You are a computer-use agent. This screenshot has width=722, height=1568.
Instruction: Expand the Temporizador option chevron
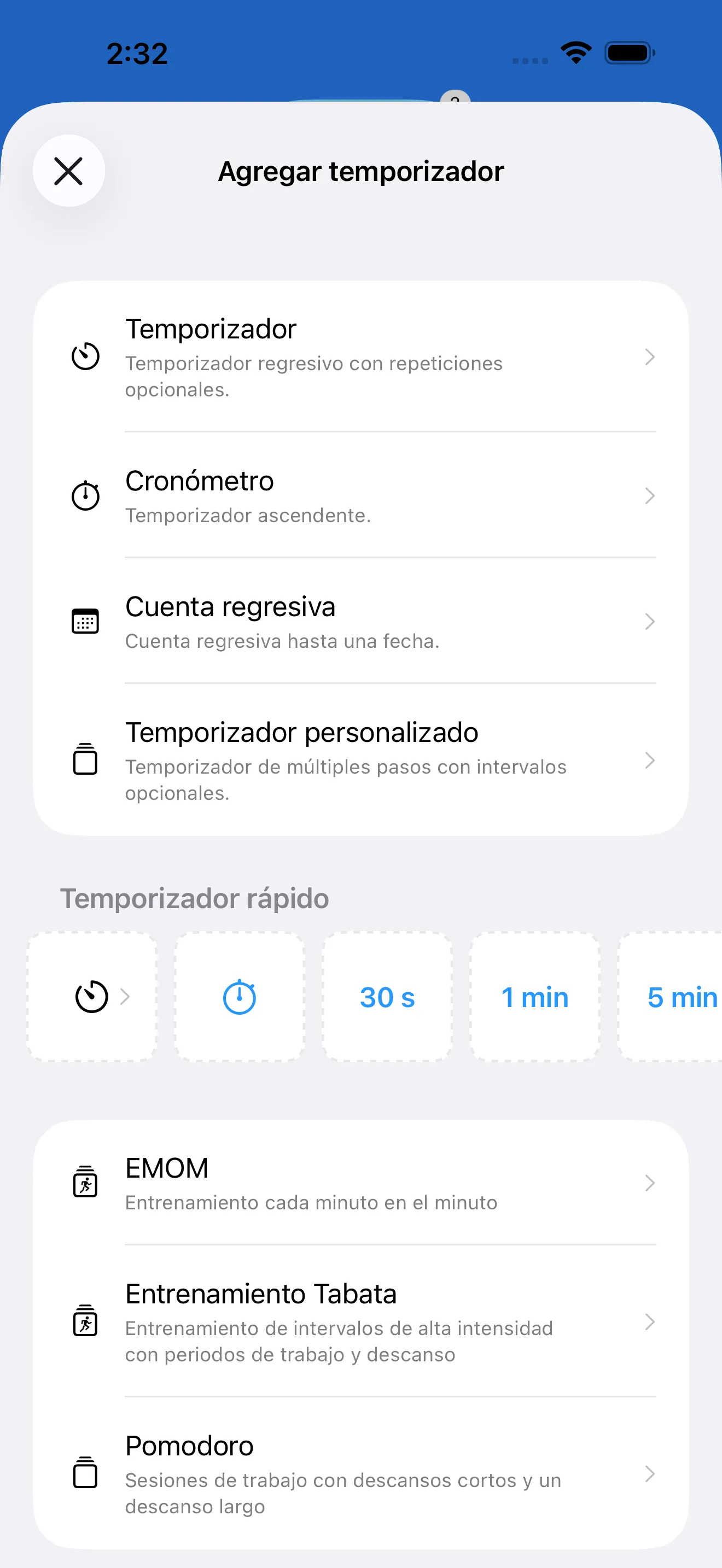tap(650, 358)
